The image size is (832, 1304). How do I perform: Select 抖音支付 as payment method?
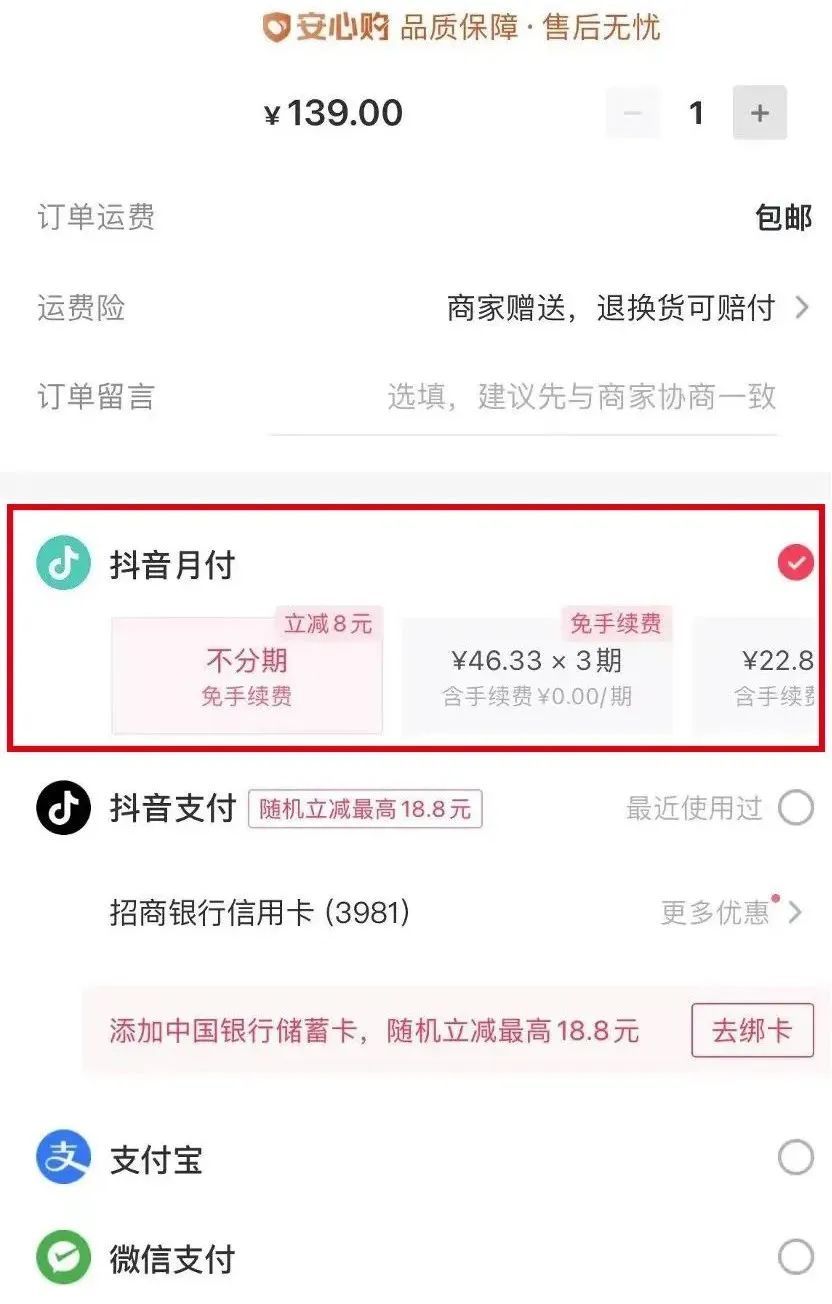[795, 808]
